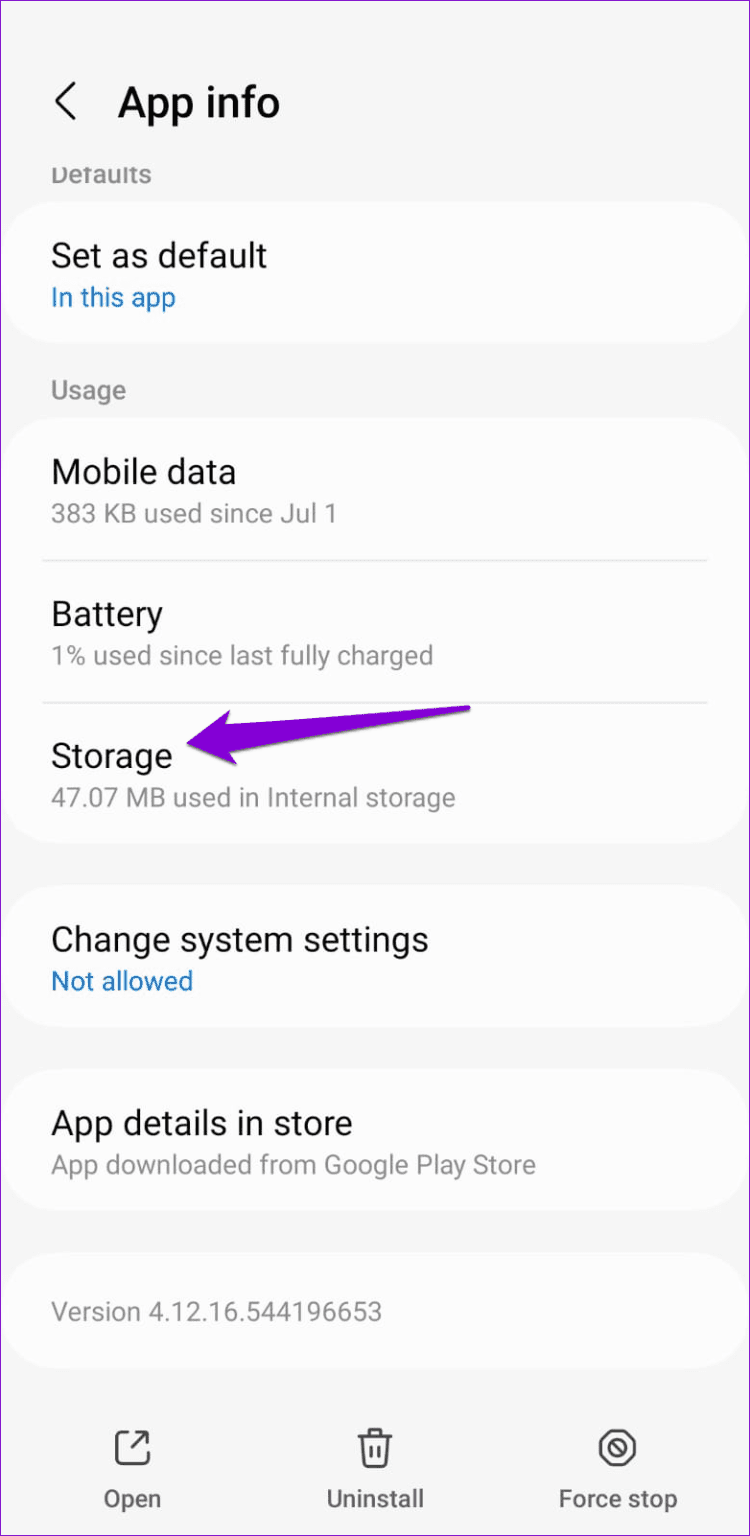The image size is (750, 1536).
Task: Tap the Usage section header
Action: point(88,390)
